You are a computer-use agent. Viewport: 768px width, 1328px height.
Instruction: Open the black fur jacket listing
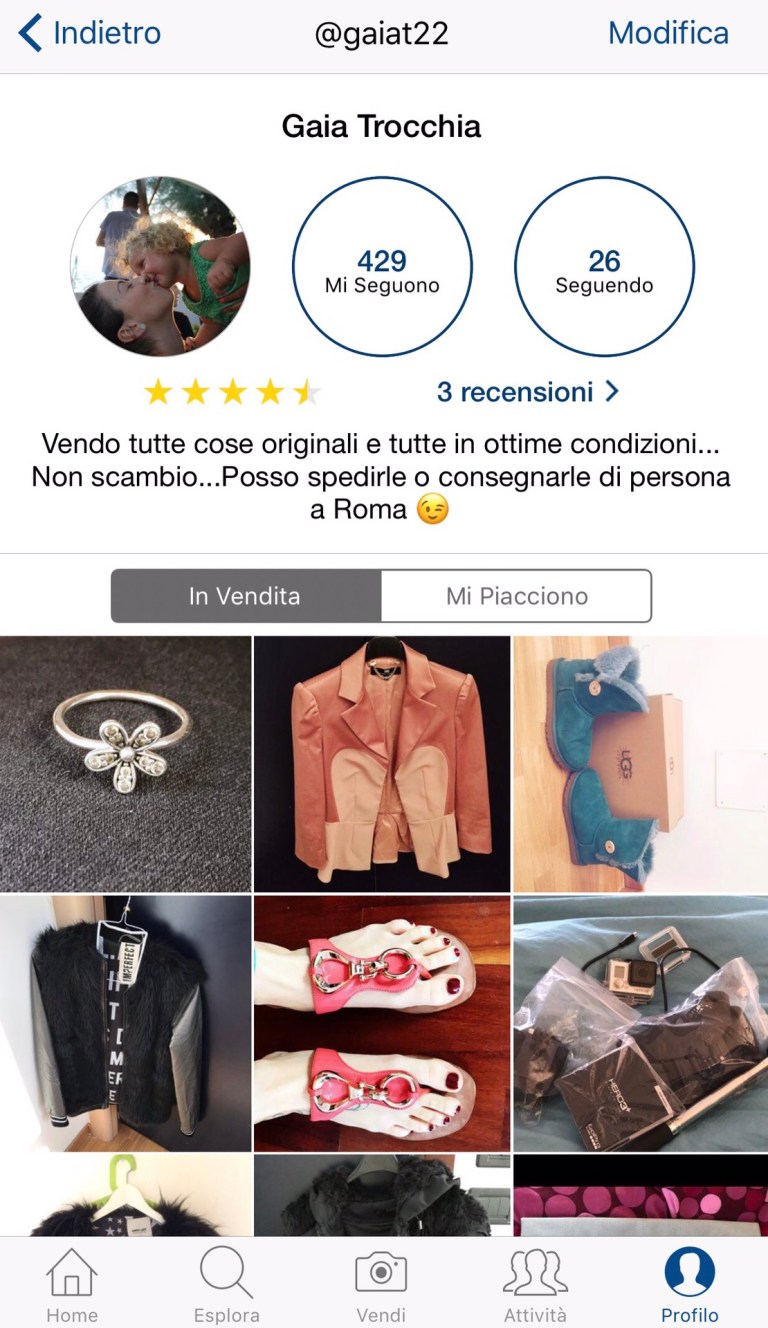pos(126,1022)
